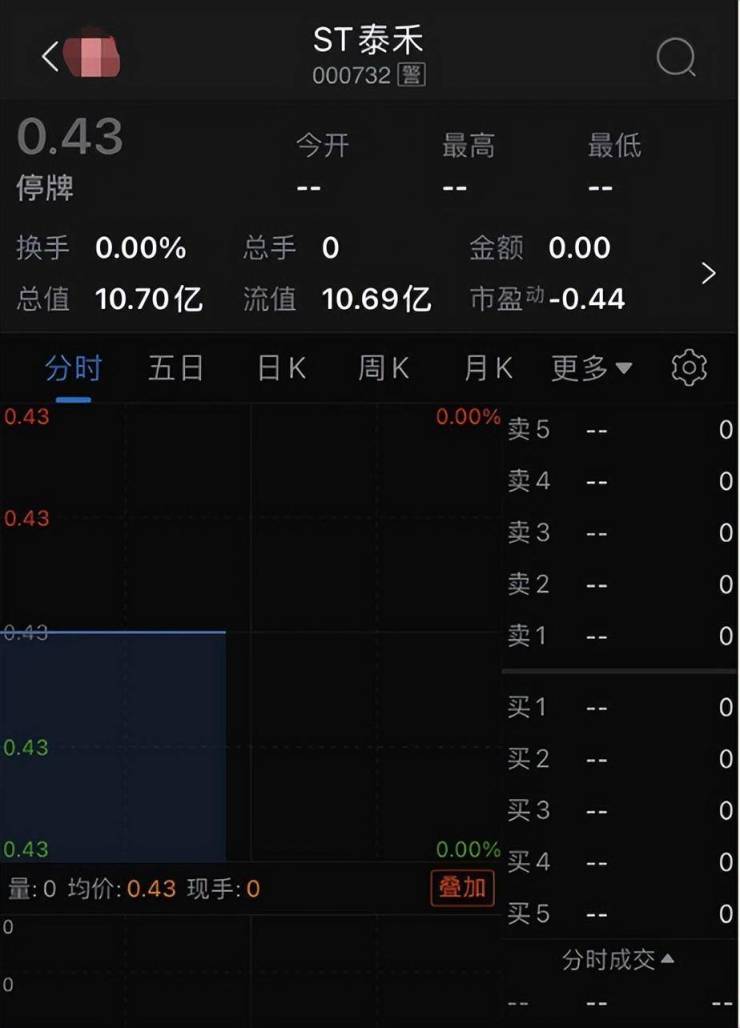Switch to the 五日 chart tab

tap(176, 369)
